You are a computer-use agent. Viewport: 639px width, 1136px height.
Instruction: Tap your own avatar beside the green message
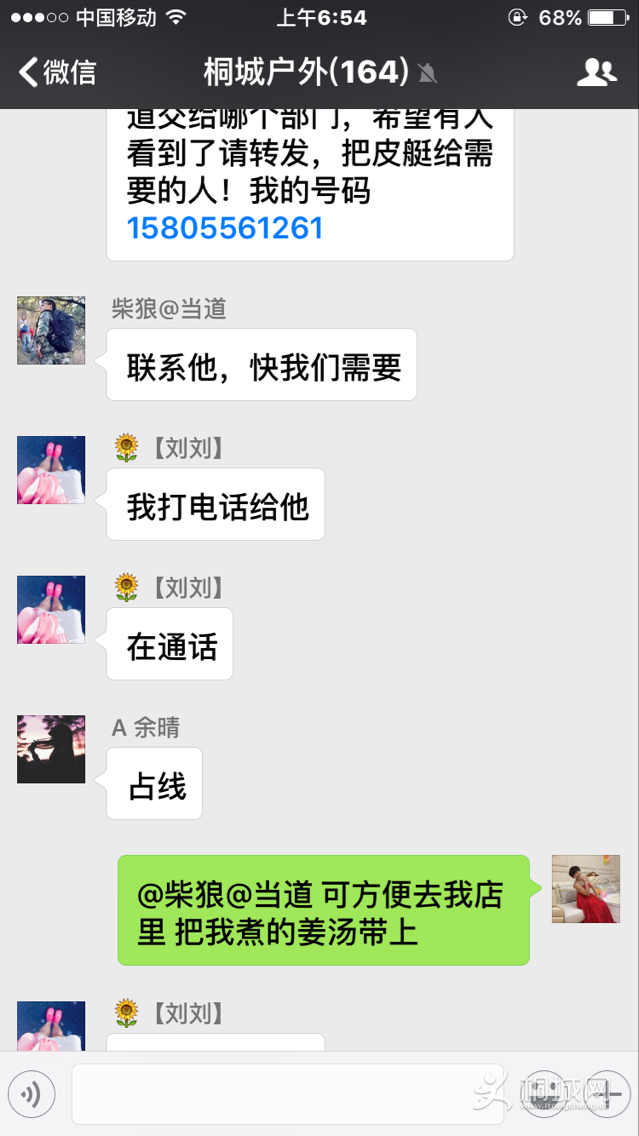(x=586, y=889)
